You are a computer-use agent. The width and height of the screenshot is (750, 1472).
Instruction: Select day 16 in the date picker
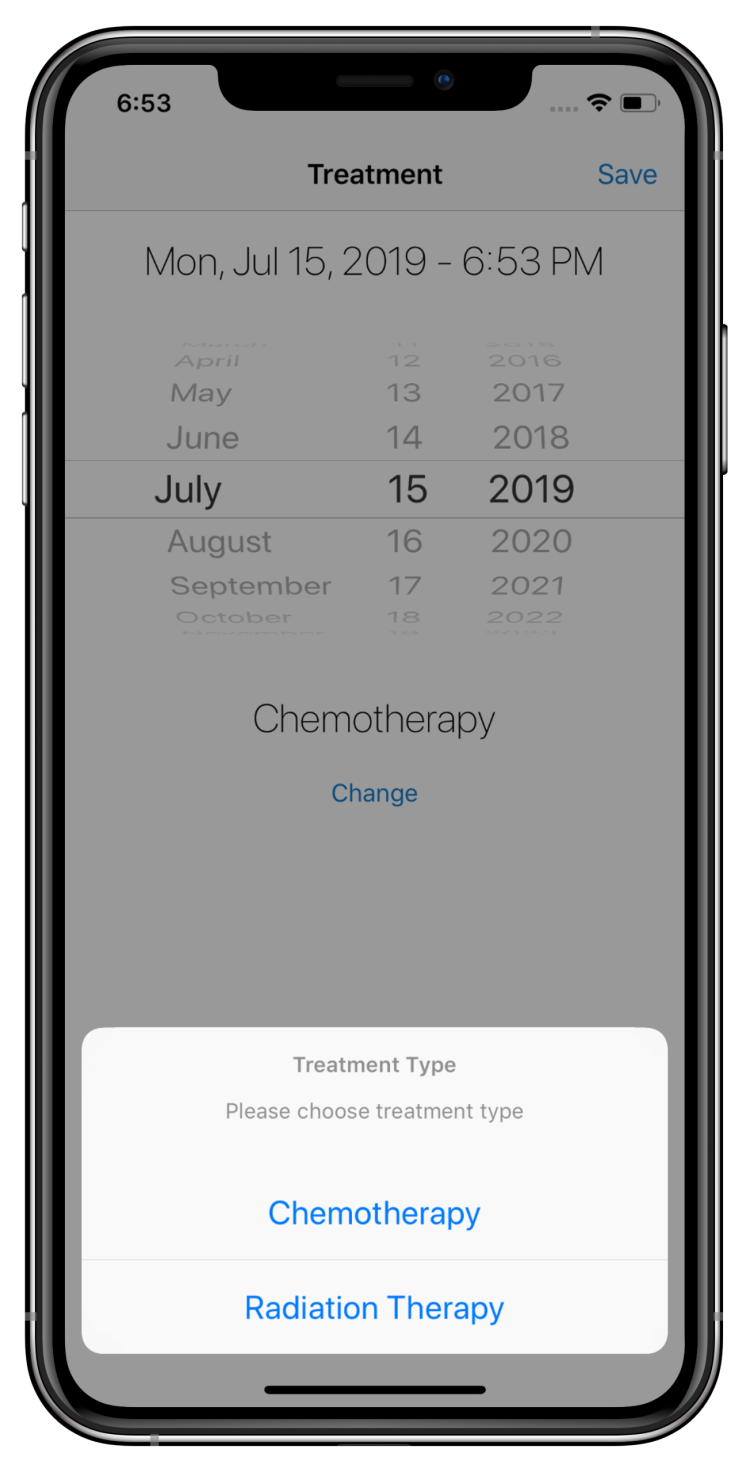tap(405, 541)
